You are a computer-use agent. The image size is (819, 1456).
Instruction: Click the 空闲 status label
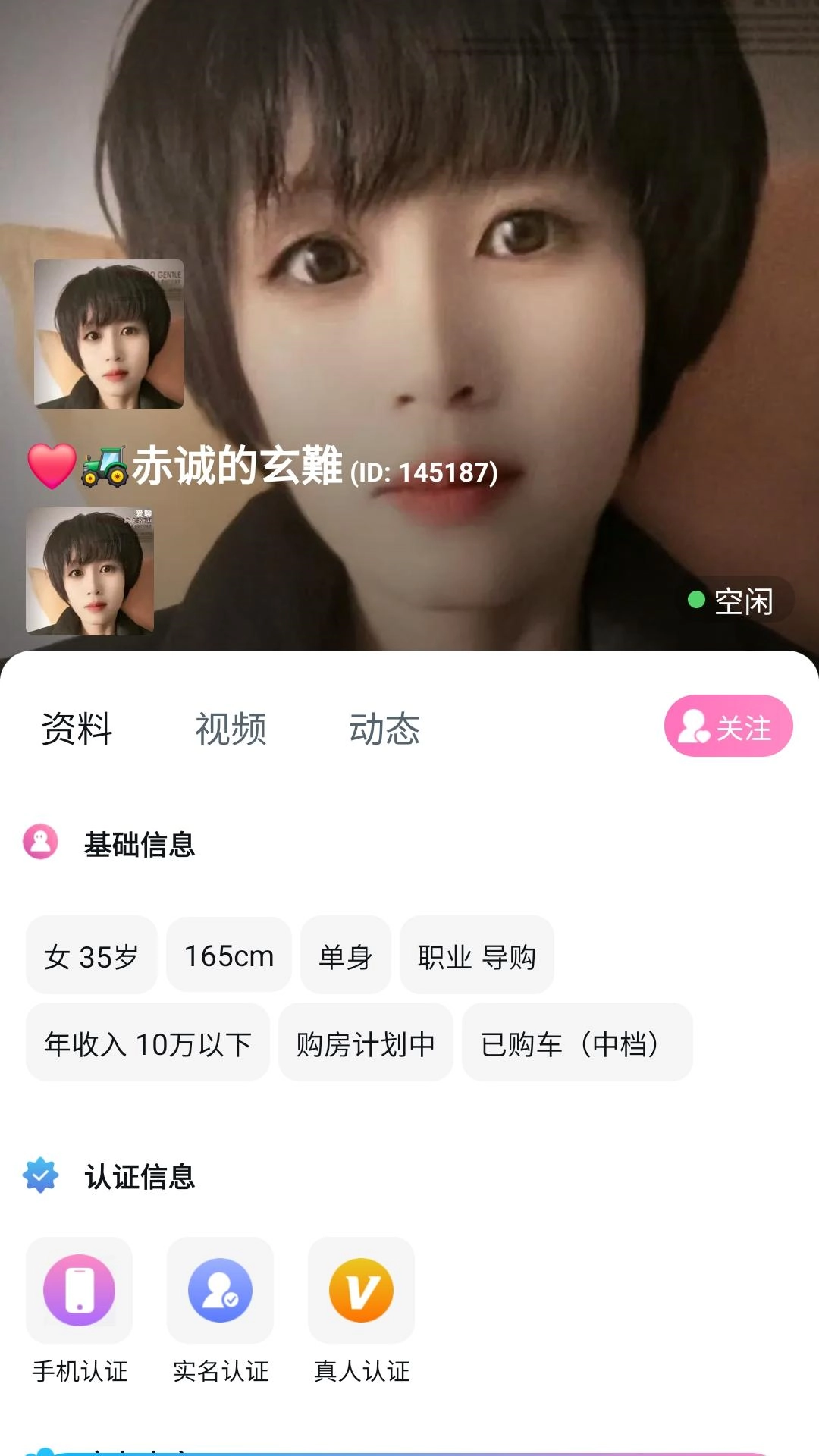(x=743, y=601)
